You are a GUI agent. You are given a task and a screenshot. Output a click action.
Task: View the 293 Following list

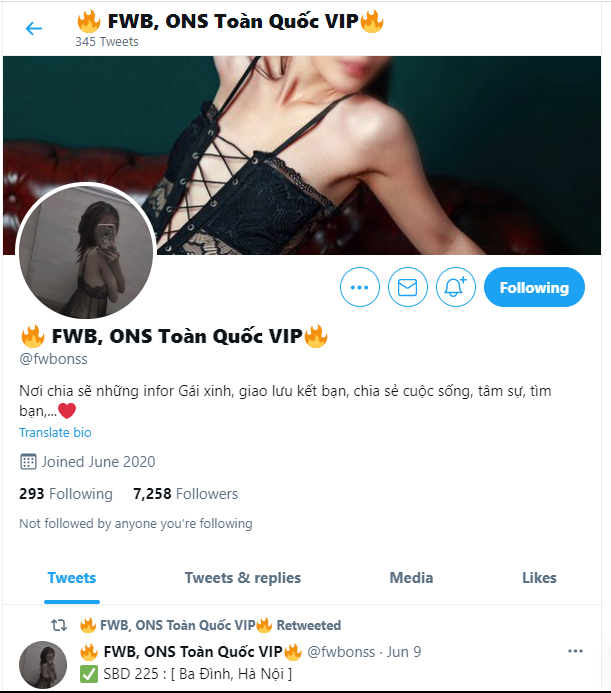(x=66, y=494)
